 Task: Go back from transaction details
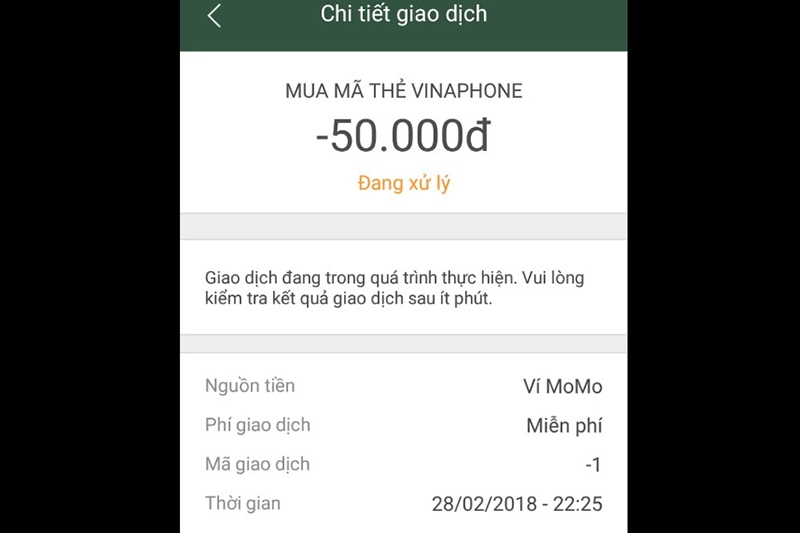pos(214,15)
